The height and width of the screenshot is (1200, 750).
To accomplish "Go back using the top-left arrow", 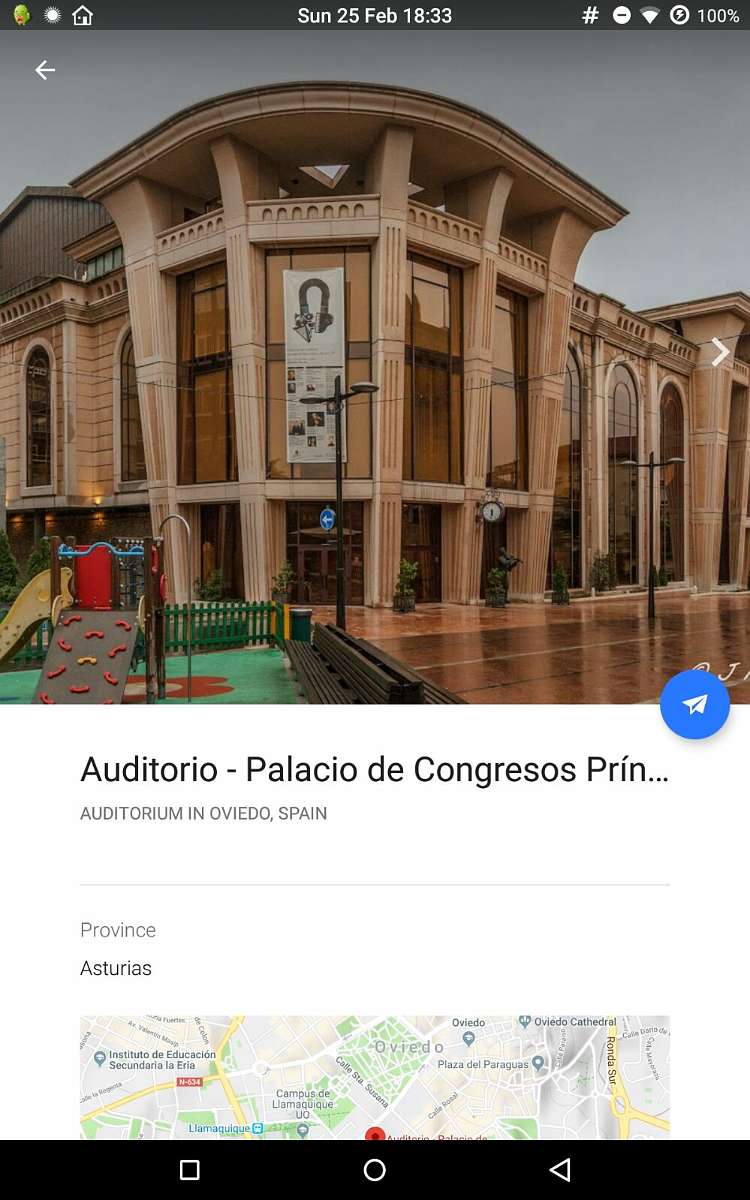I will coord(45,70).
